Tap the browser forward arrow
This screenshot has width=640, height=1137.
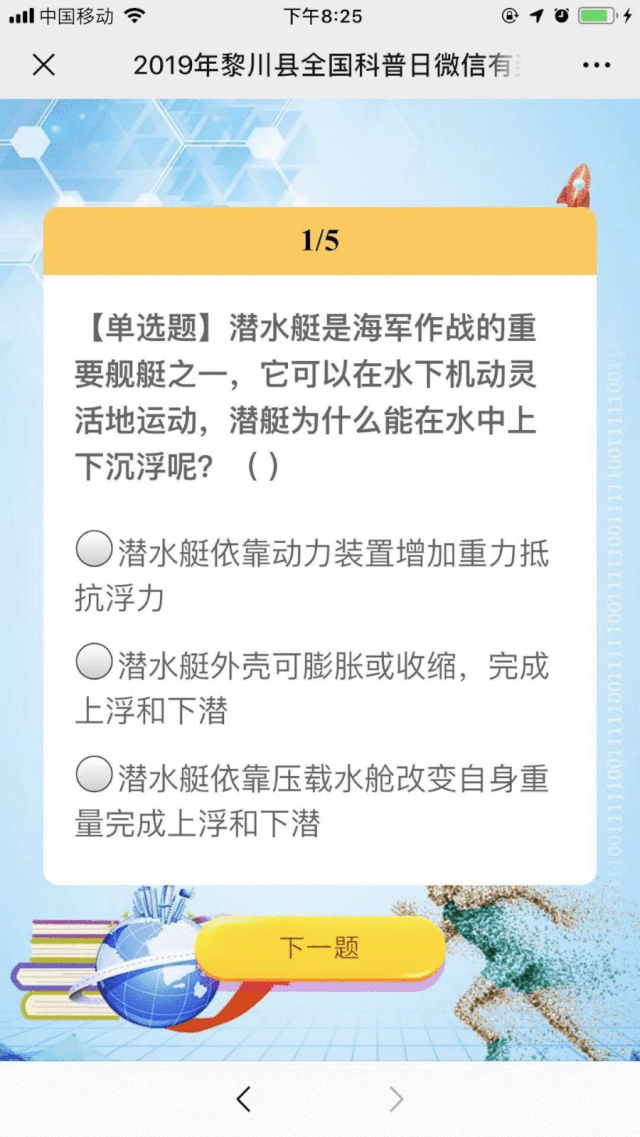(x=396, y=1100)
